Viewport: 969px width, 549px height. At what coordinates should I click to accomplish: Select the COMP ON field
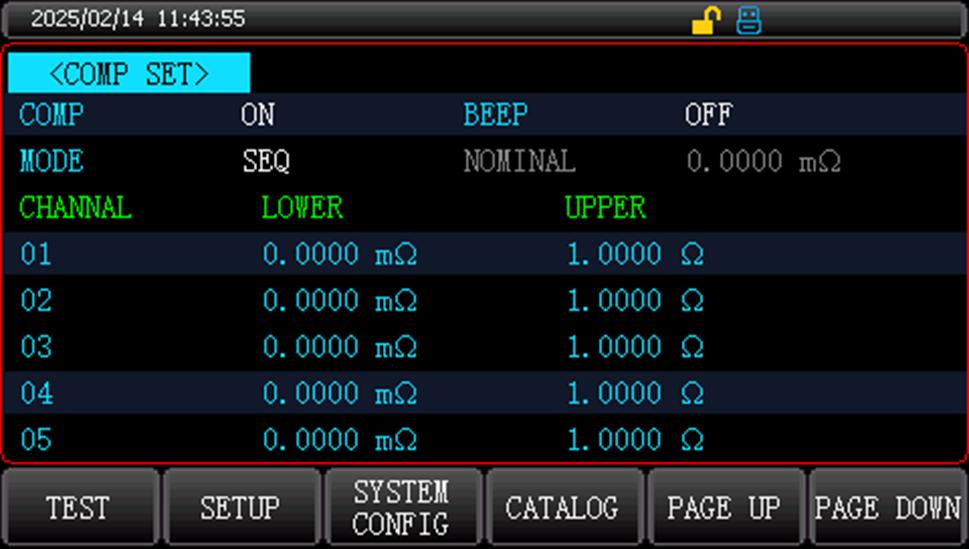point(258,115)
